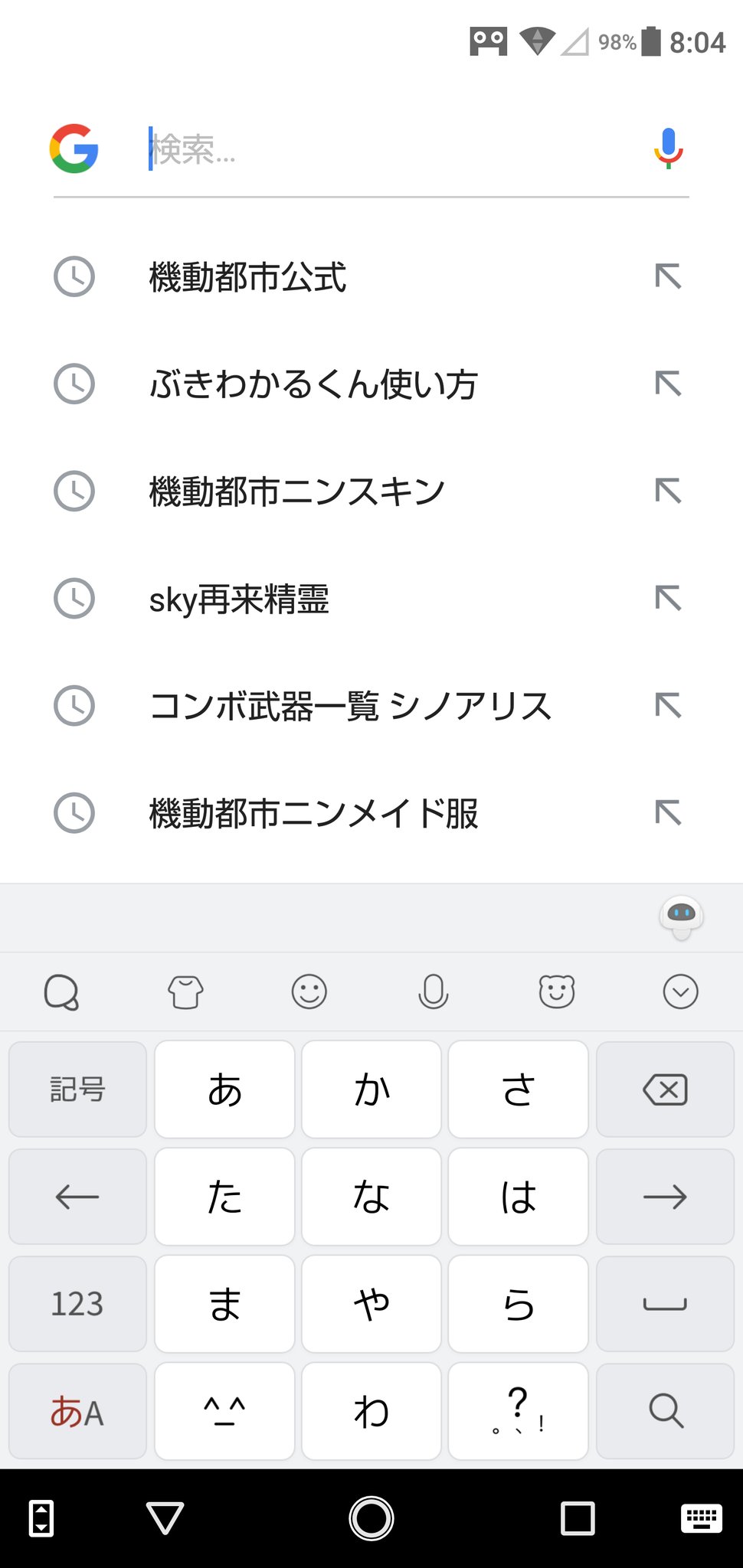Collapse the keyboard toolbar with the chevron
This screenshot has height=1568, width=743.
point(680,991)
